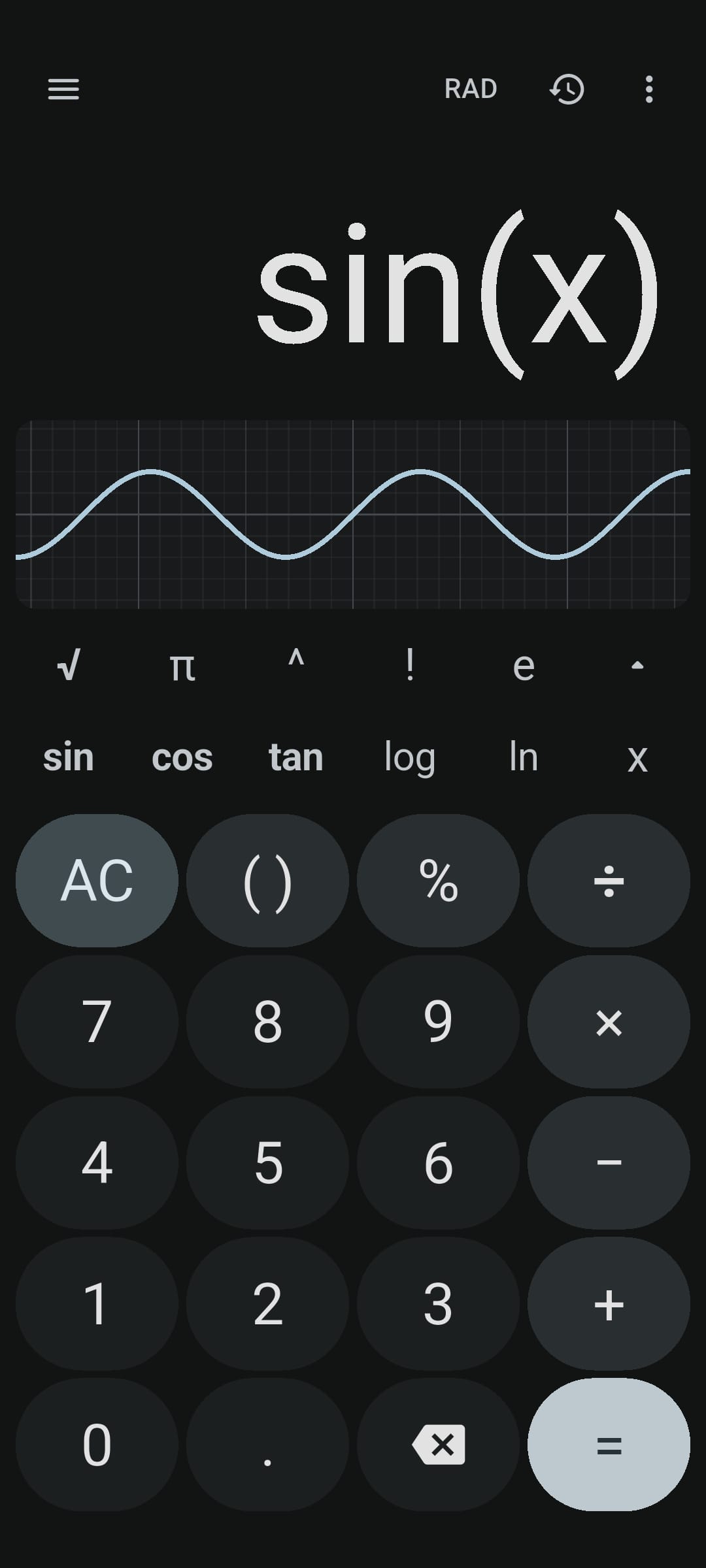Screen dimensions: 706x1568
Task: Switch between RAD and DEG mode
Action: [x=471, y=90]
